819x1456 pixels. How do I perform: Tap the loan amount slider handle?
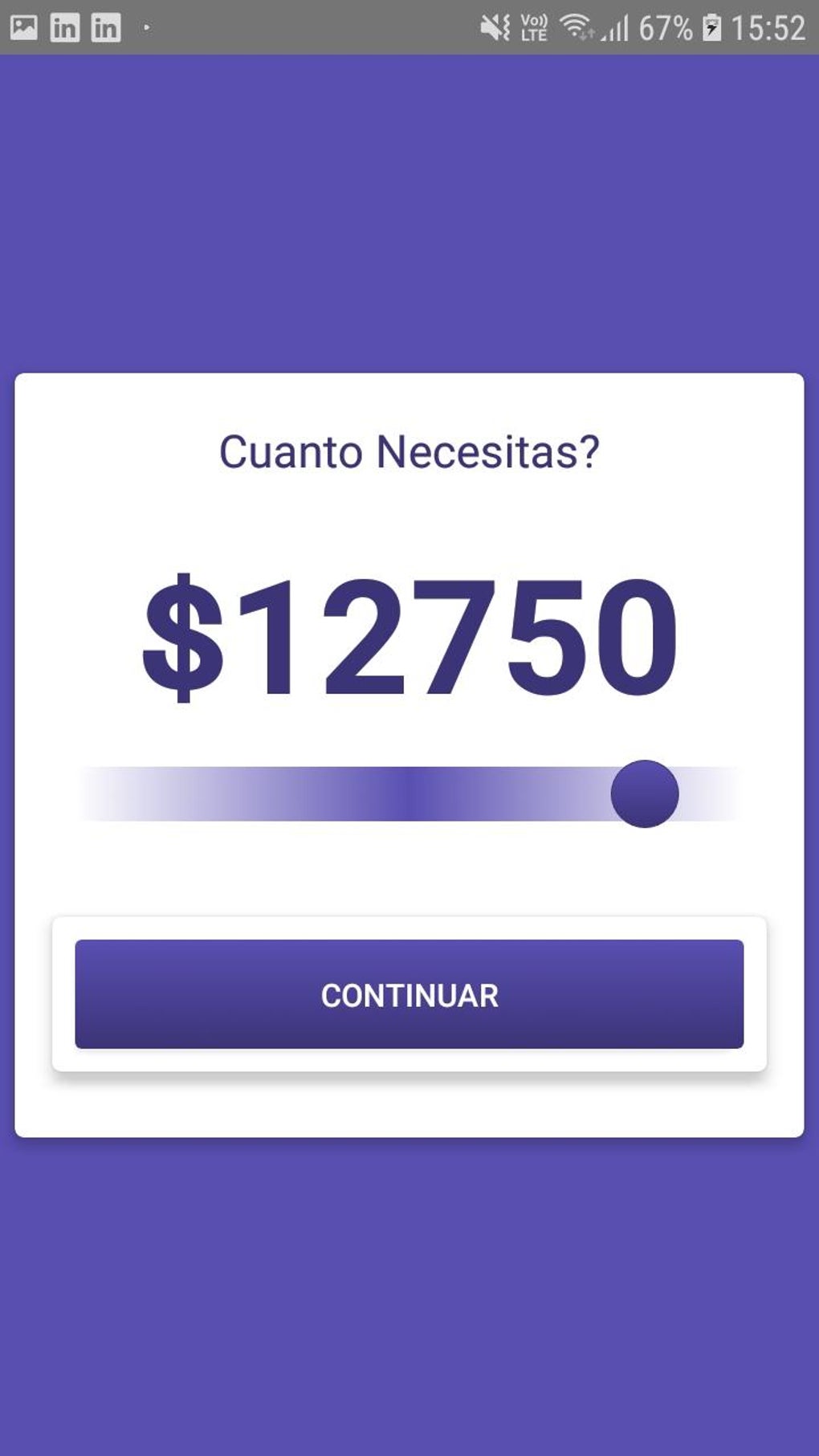(644, 793)
